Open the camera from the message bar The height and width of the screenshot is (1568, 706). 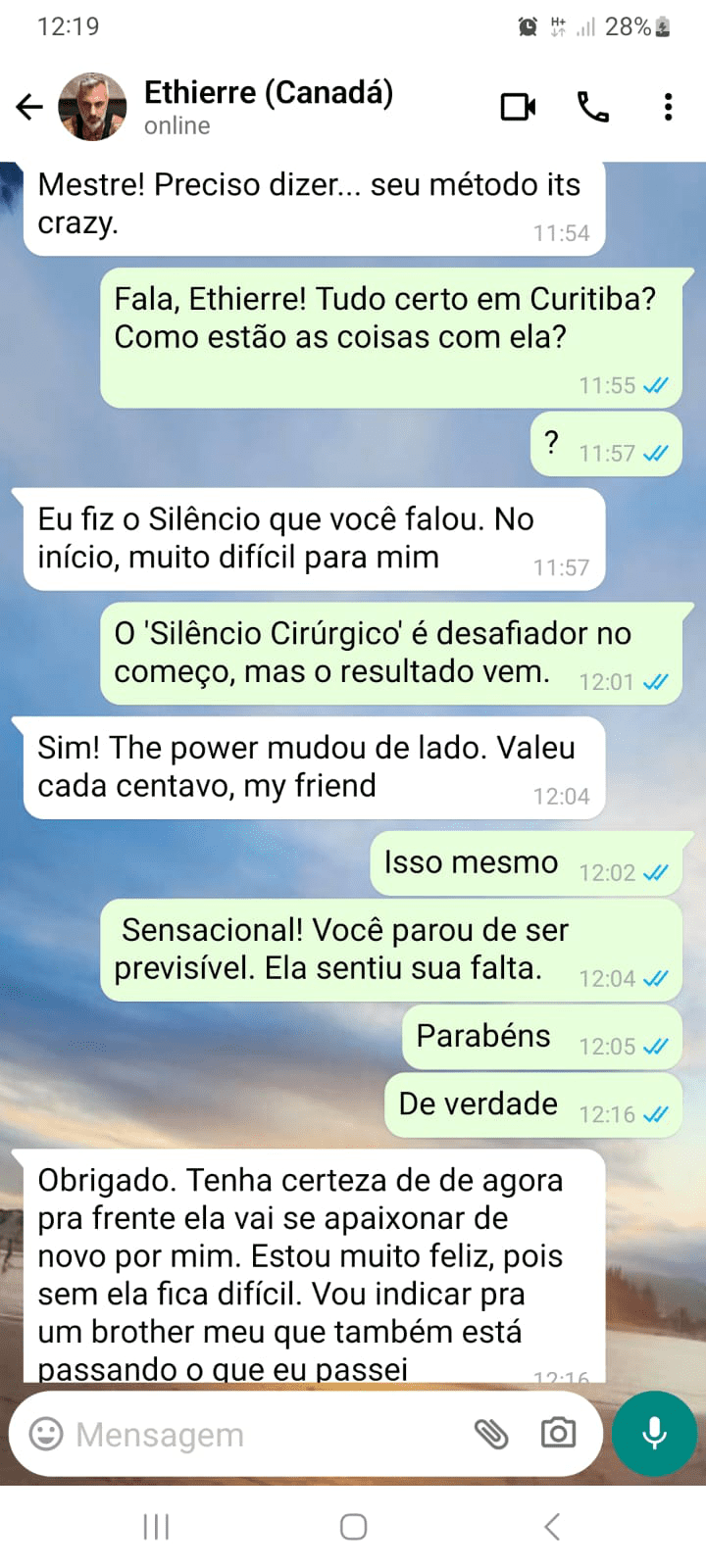click(558, 1434)
